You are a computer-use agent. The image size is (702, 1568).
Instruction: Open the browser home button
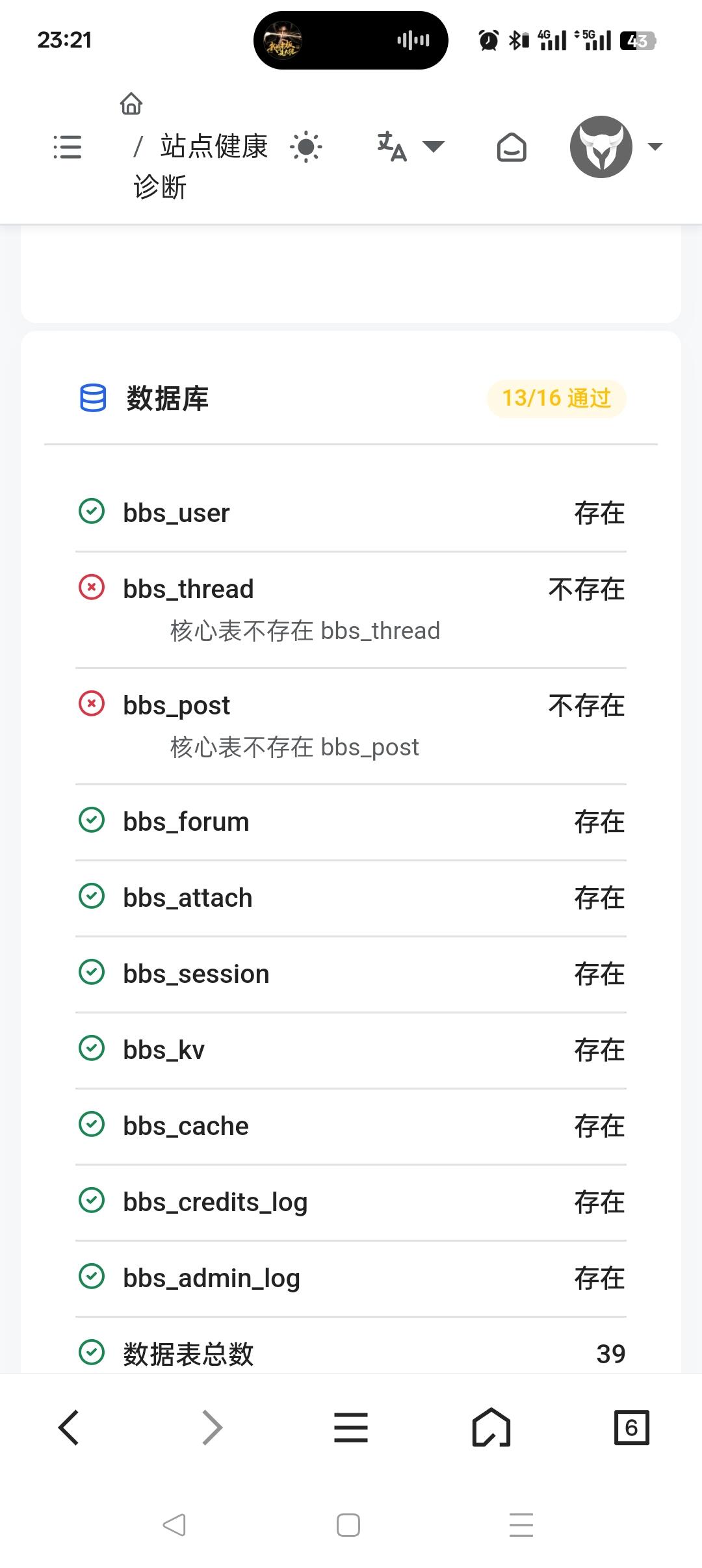click(x=491, y=1428)
